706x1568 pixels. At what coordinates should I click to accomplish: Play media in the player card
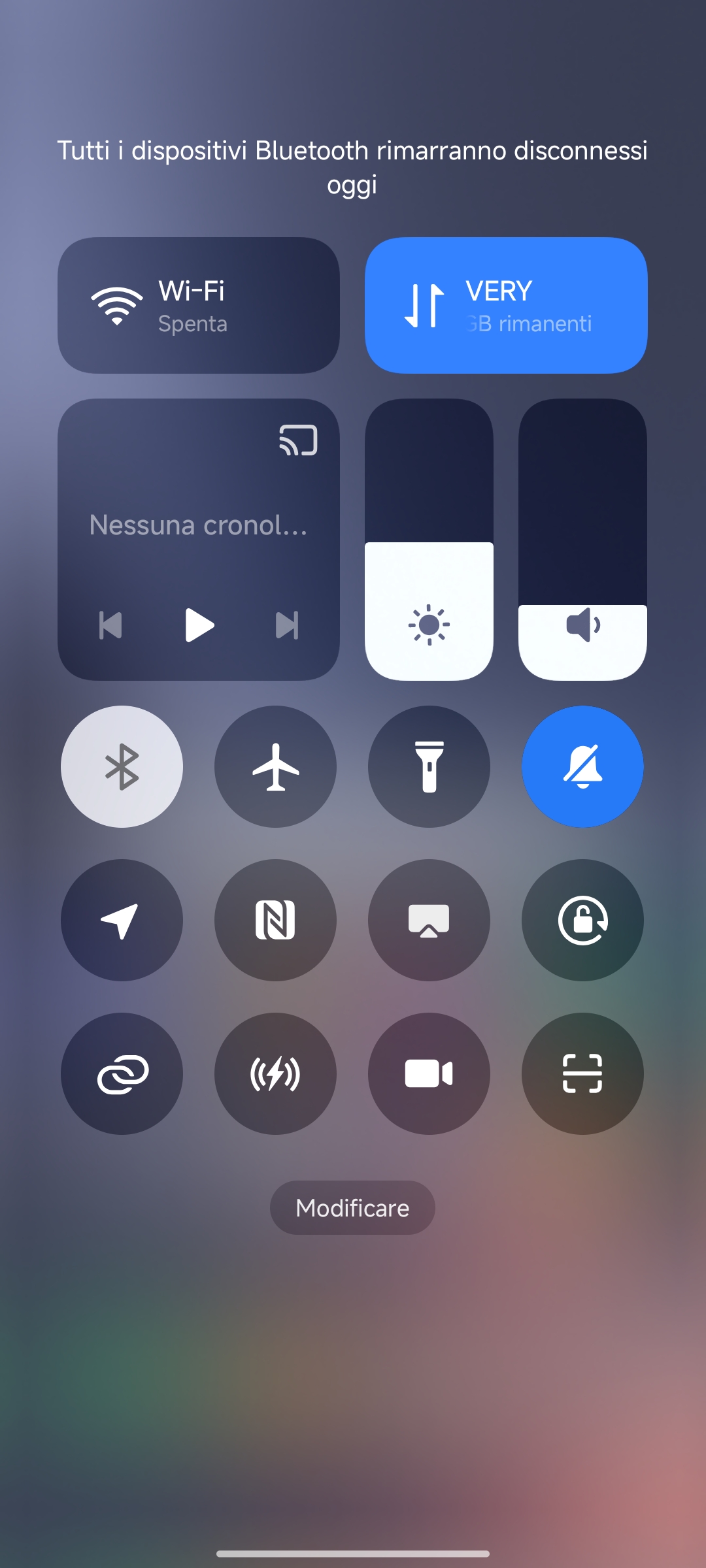click(199, 625)
